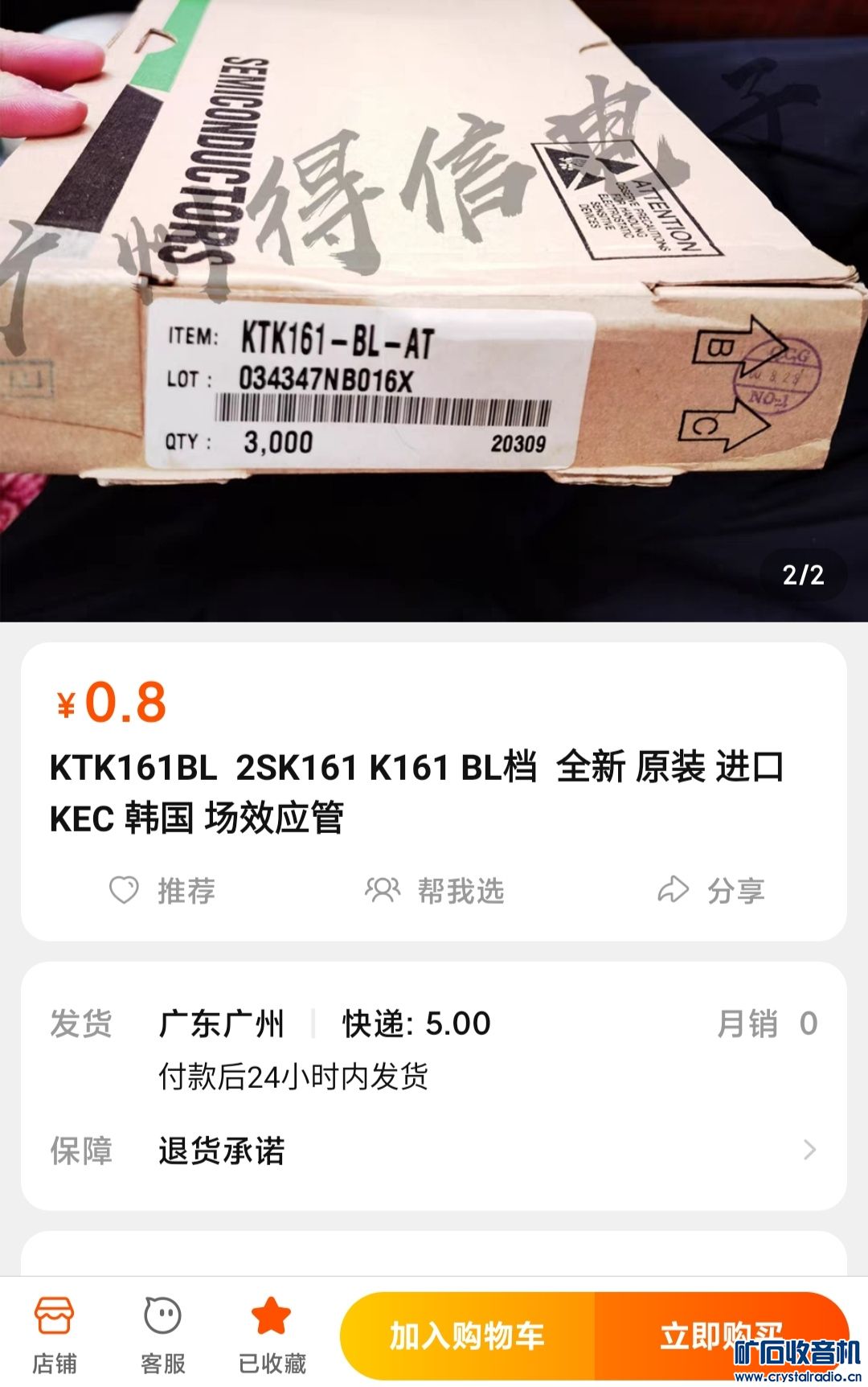Go to the seller's 店铺
The width and height of the screenshot is (868, 1387).
55,1335
